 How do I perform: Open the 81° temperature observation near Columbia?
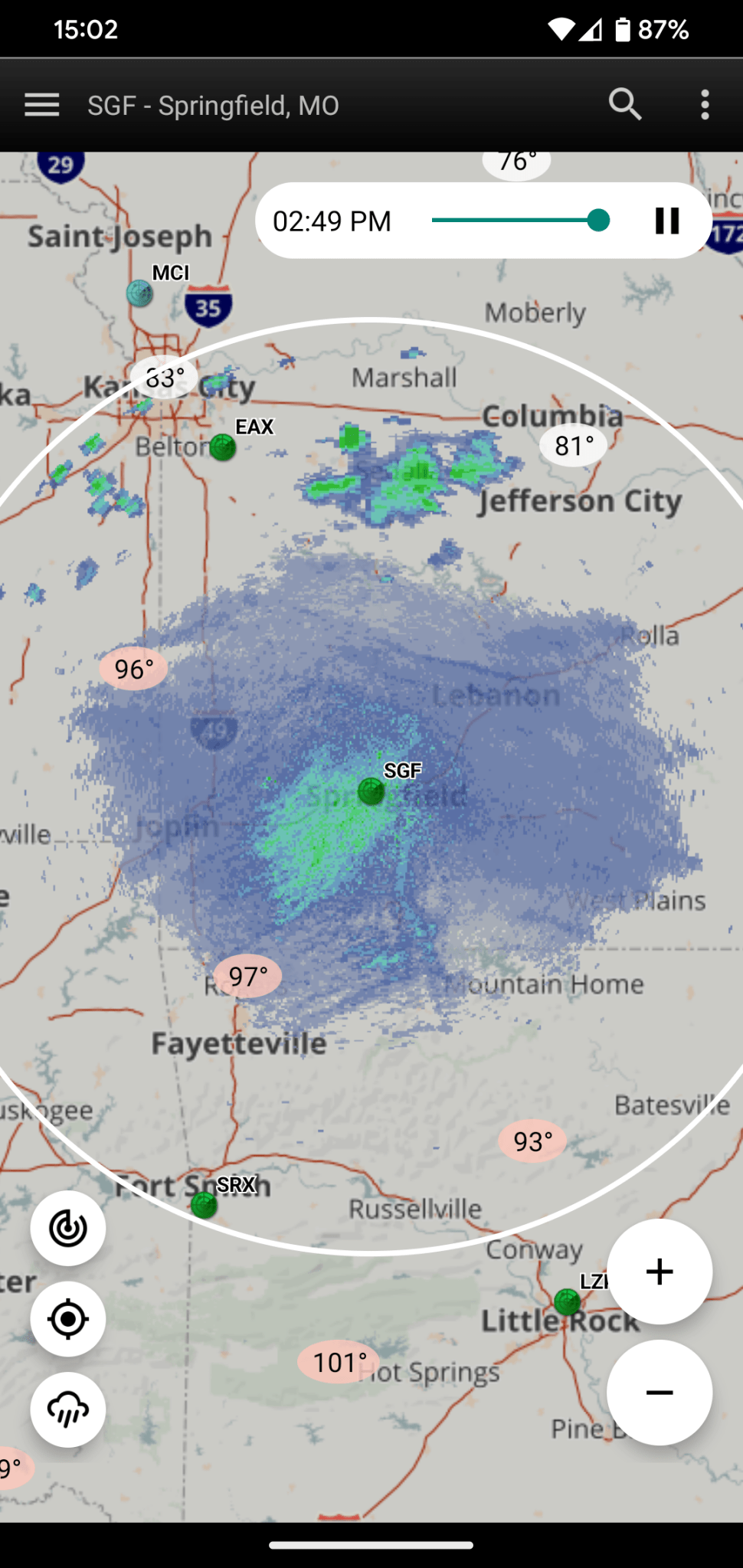coord(574,445)
